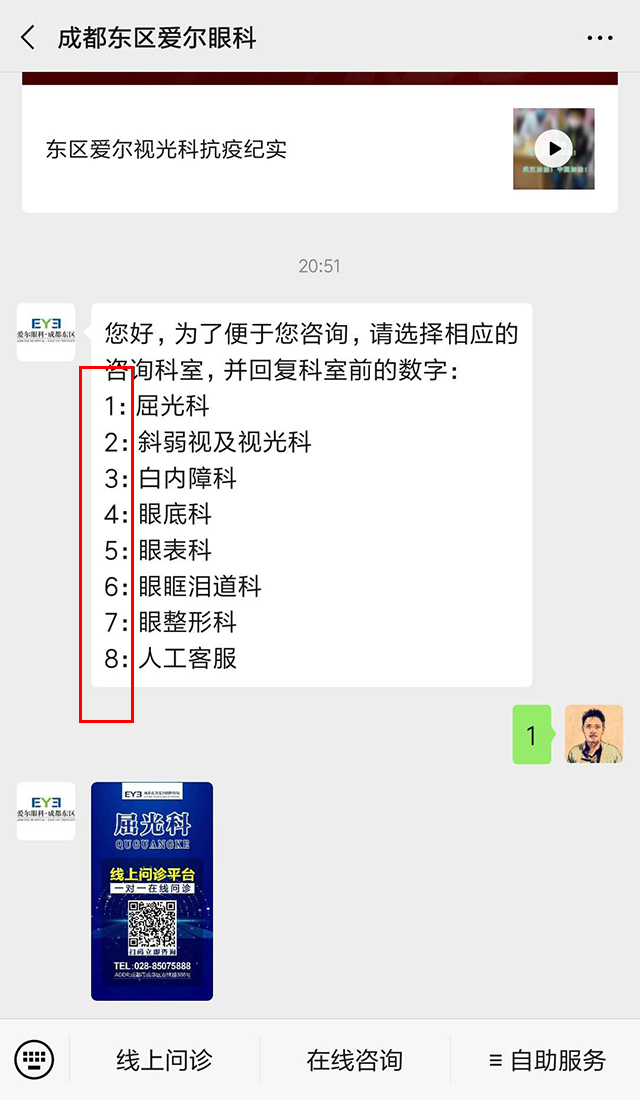The image size is (640, 1100).
Task: Open the 屈光科 poster image
Action: [152, 891]
